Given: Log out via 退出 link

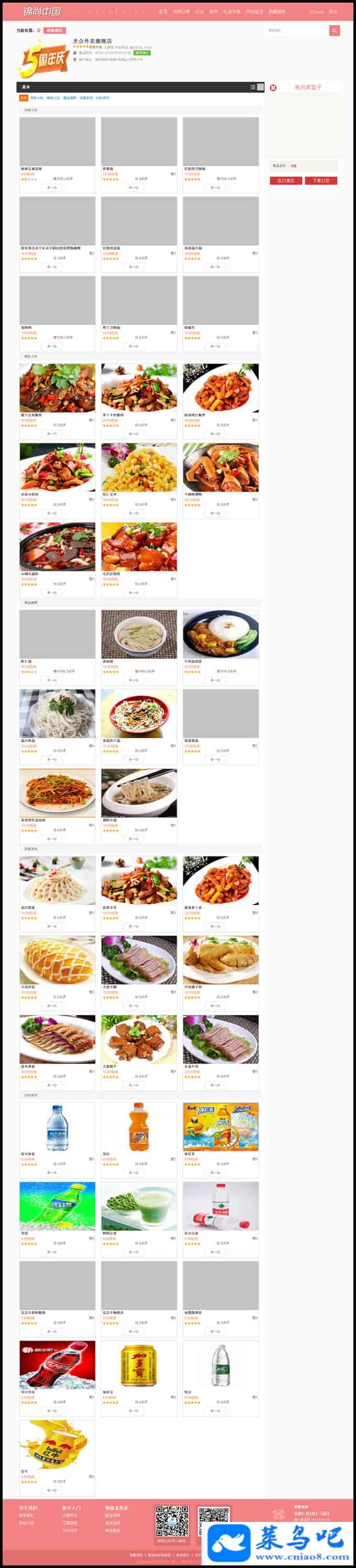Looking at the screenshot, I should [x=333, y=12].
